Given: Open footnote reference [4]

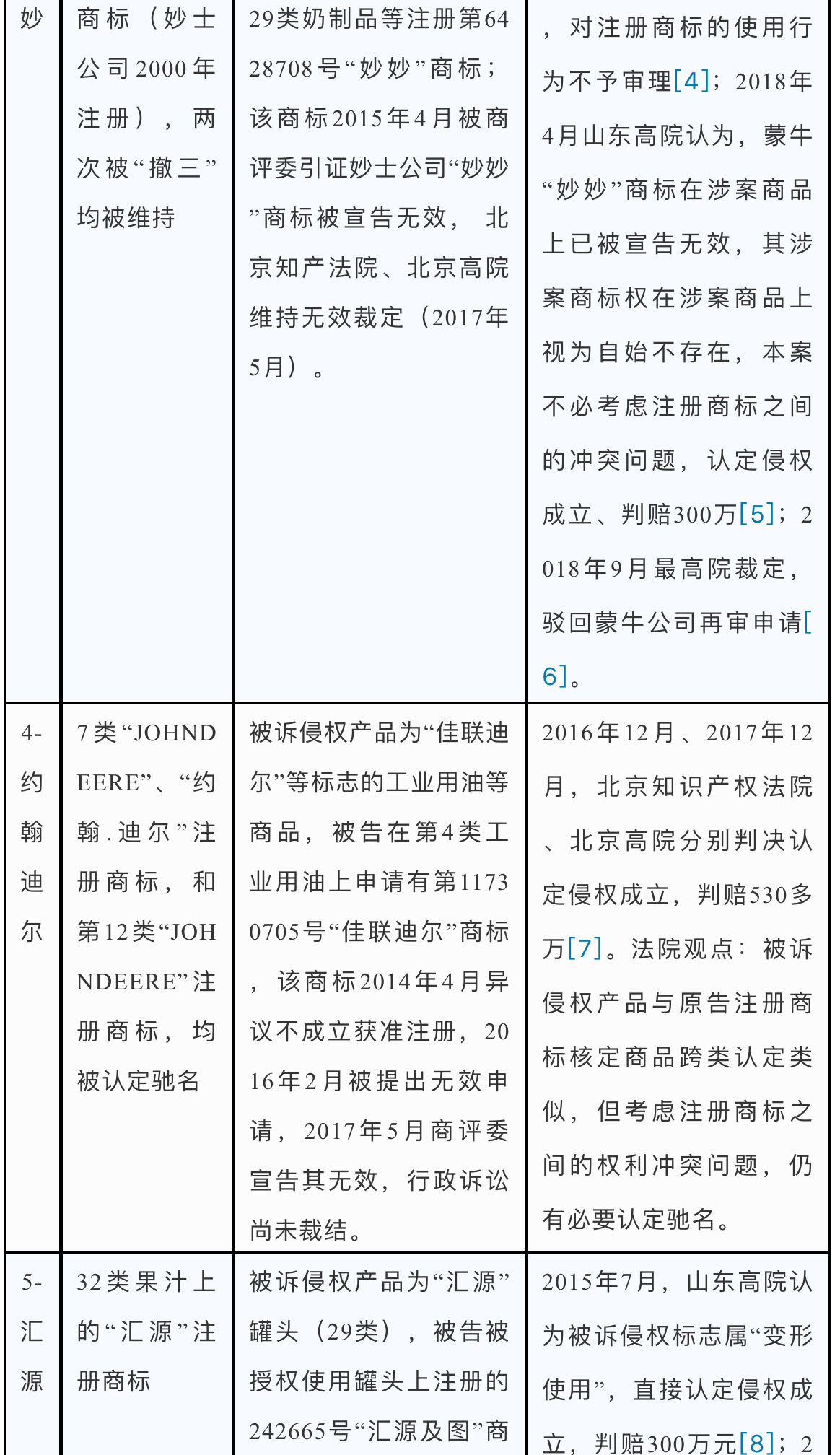Looking at the screenshot, I should tap(691, 81).
